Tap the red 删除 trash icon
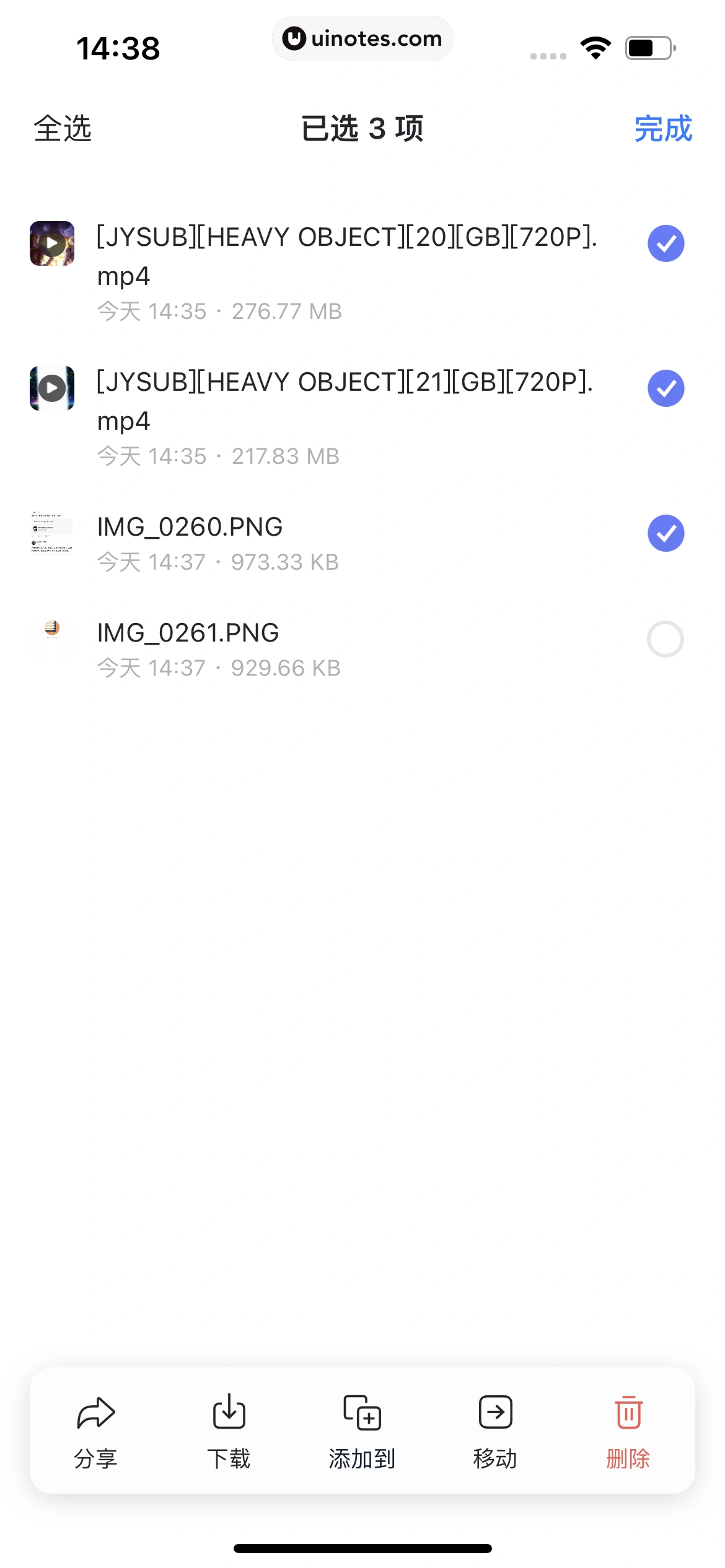725x1568 pixels. click(x=628, y=1412)
